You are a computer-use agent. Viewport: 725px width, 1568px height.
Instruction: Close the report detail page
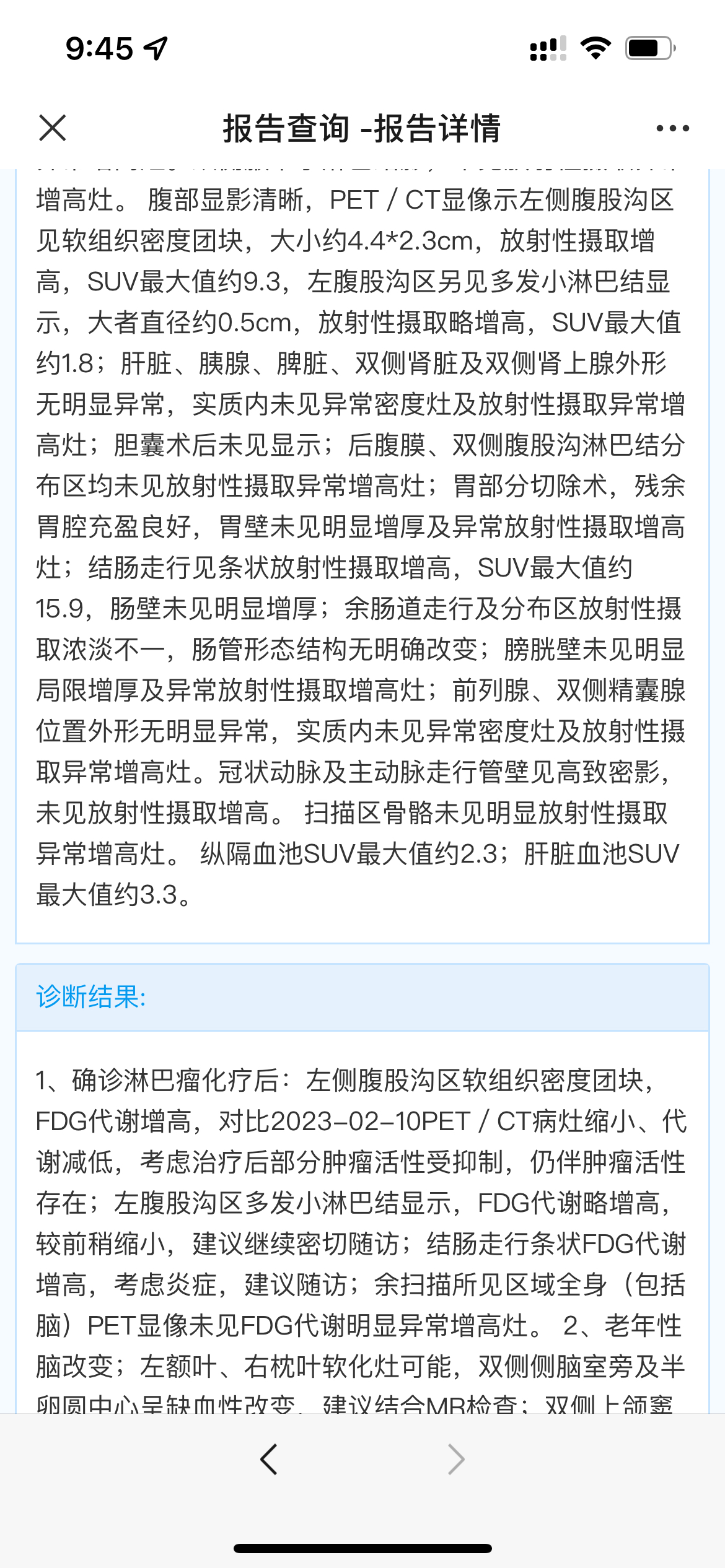coord(53,128)
